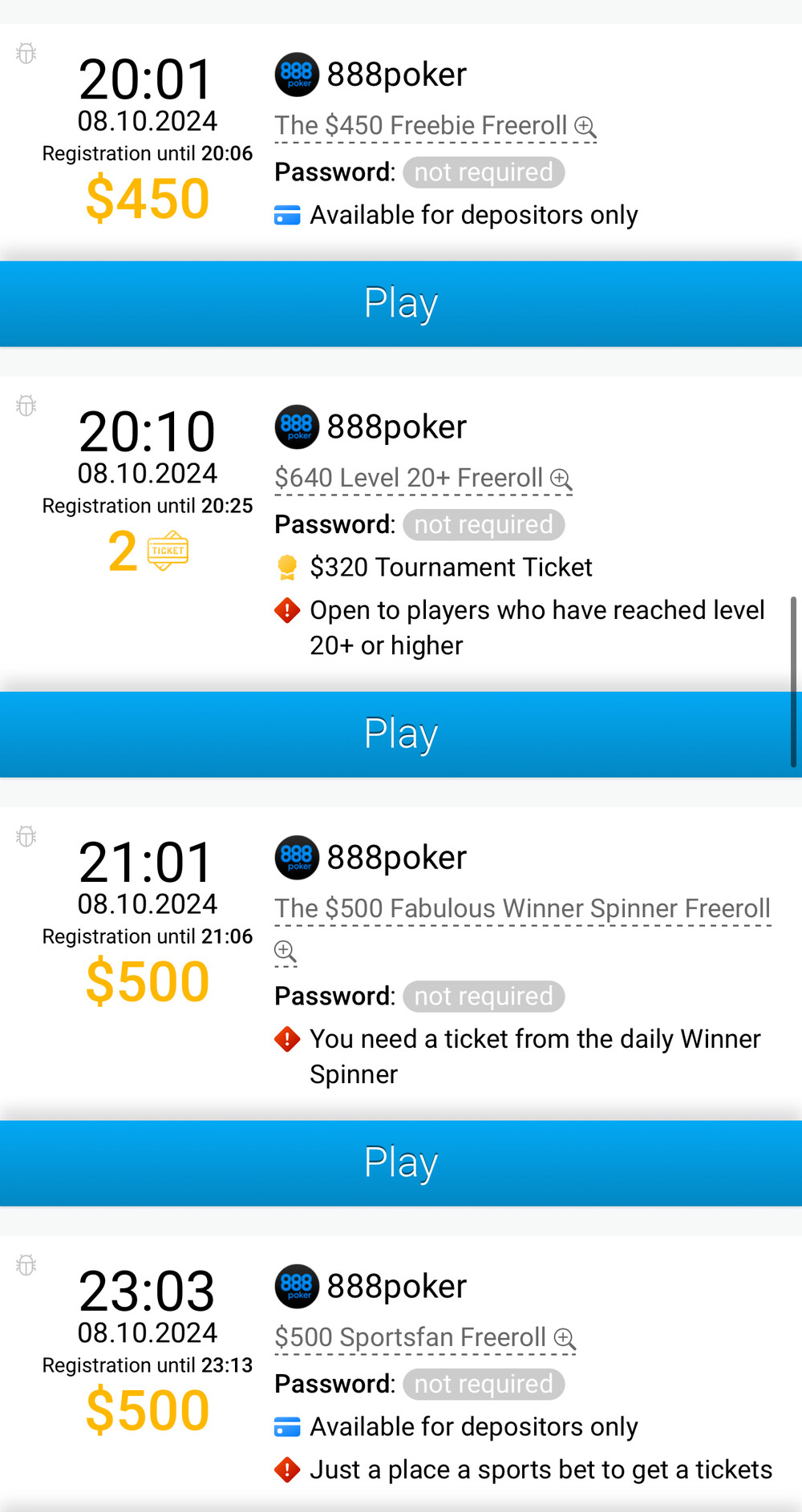The height and width of the screenshot is (1512, 802).
Task: Tap the bug icon beside the 21:01 freeroll
Action: (x=26, y=836)
